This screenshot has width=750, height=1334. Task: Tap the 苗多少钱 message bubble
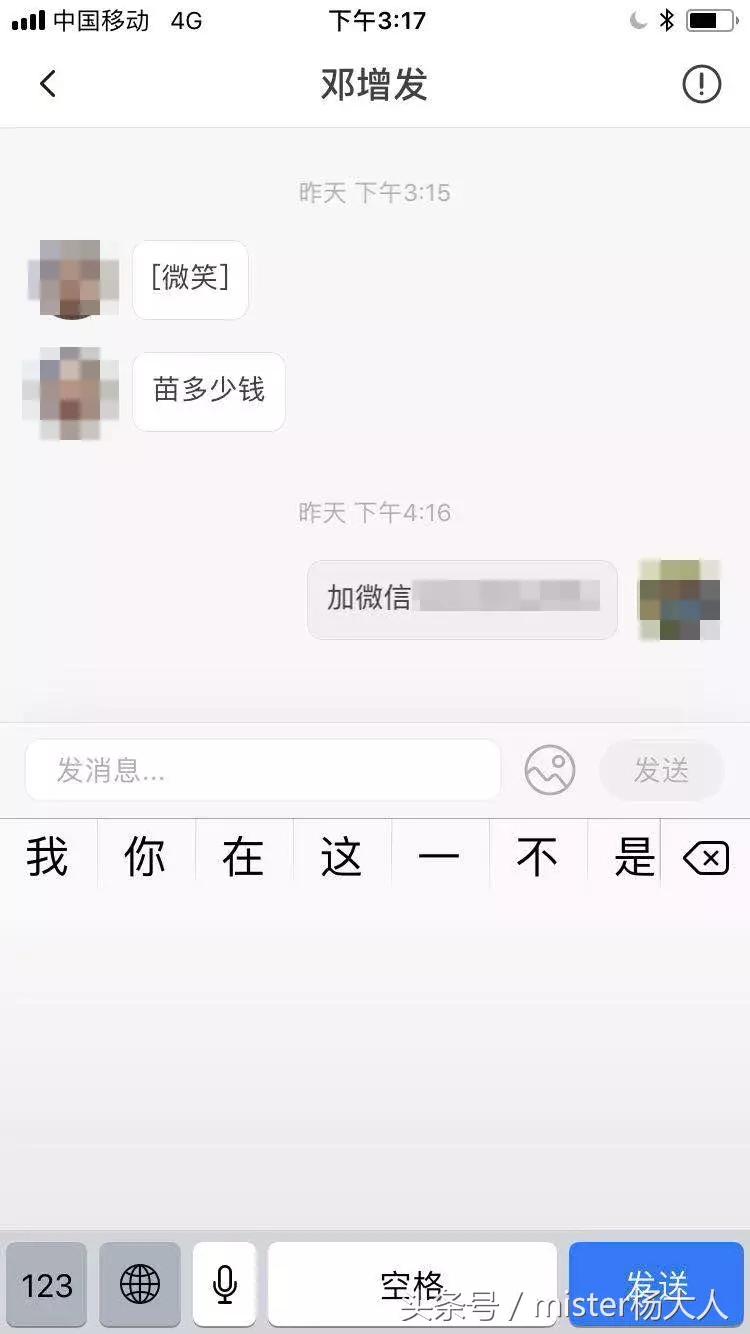tap(208, 391)
